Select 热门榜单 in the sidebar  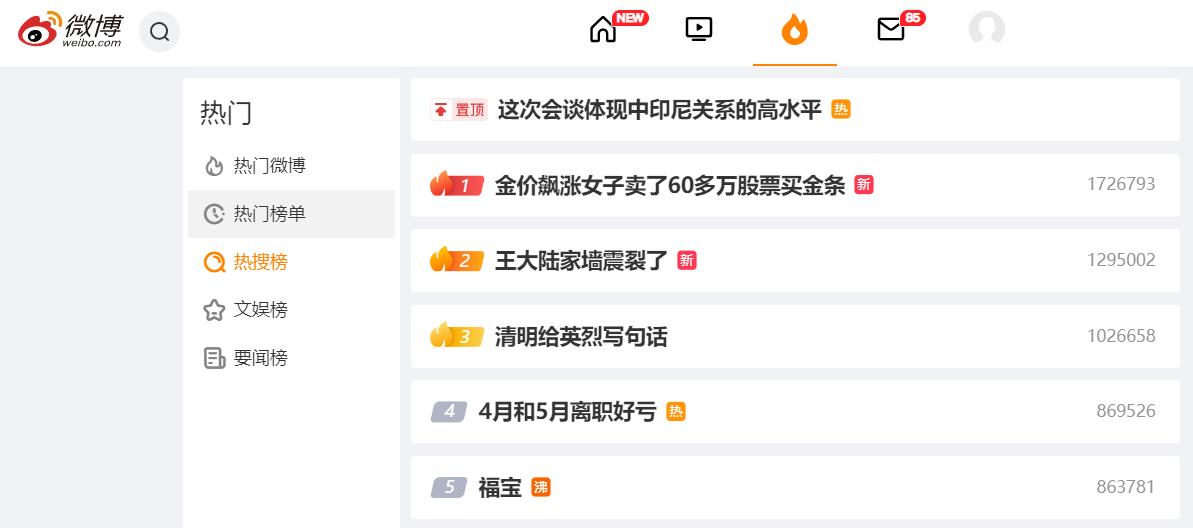tap(269, 214)
